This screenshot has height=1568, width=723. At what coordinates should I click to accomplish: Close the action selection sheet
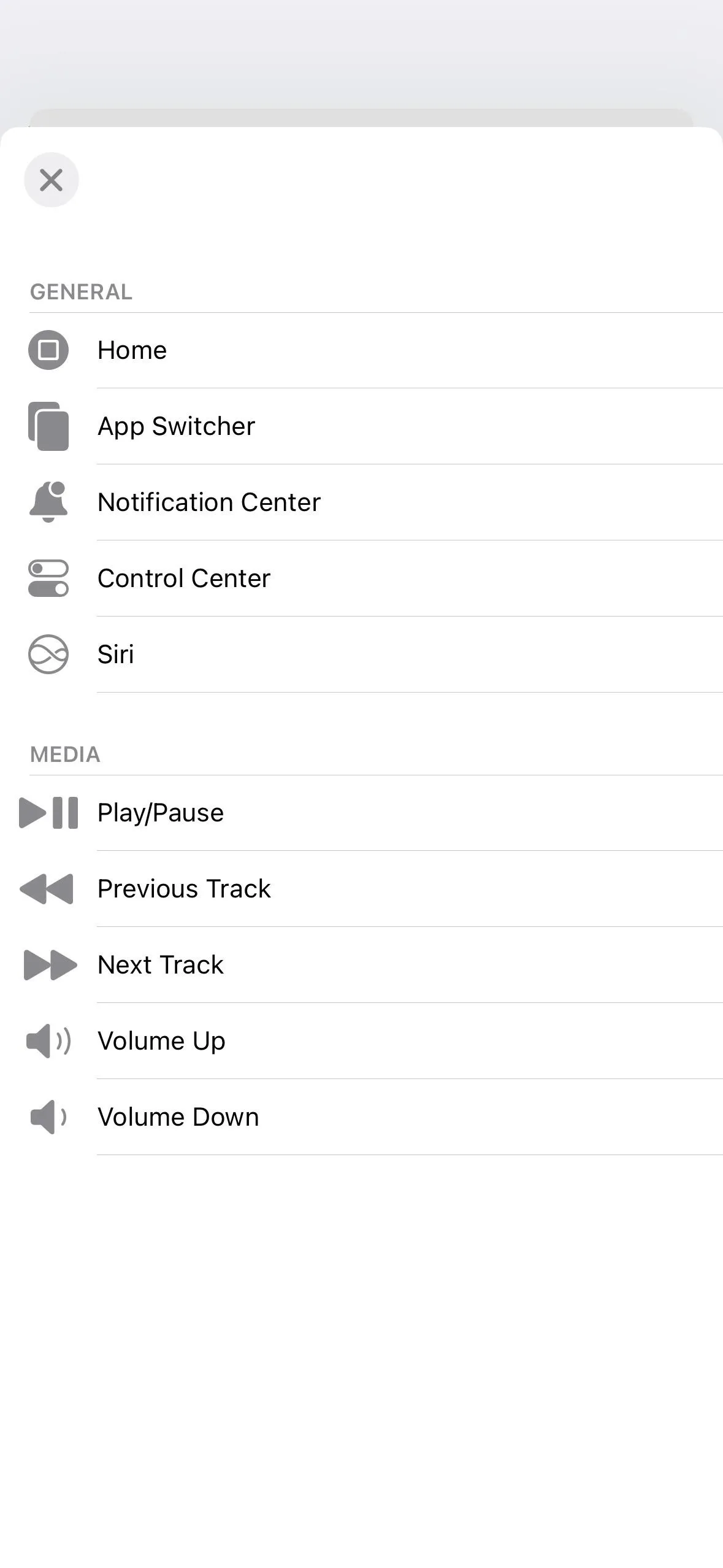click(52, 180)
